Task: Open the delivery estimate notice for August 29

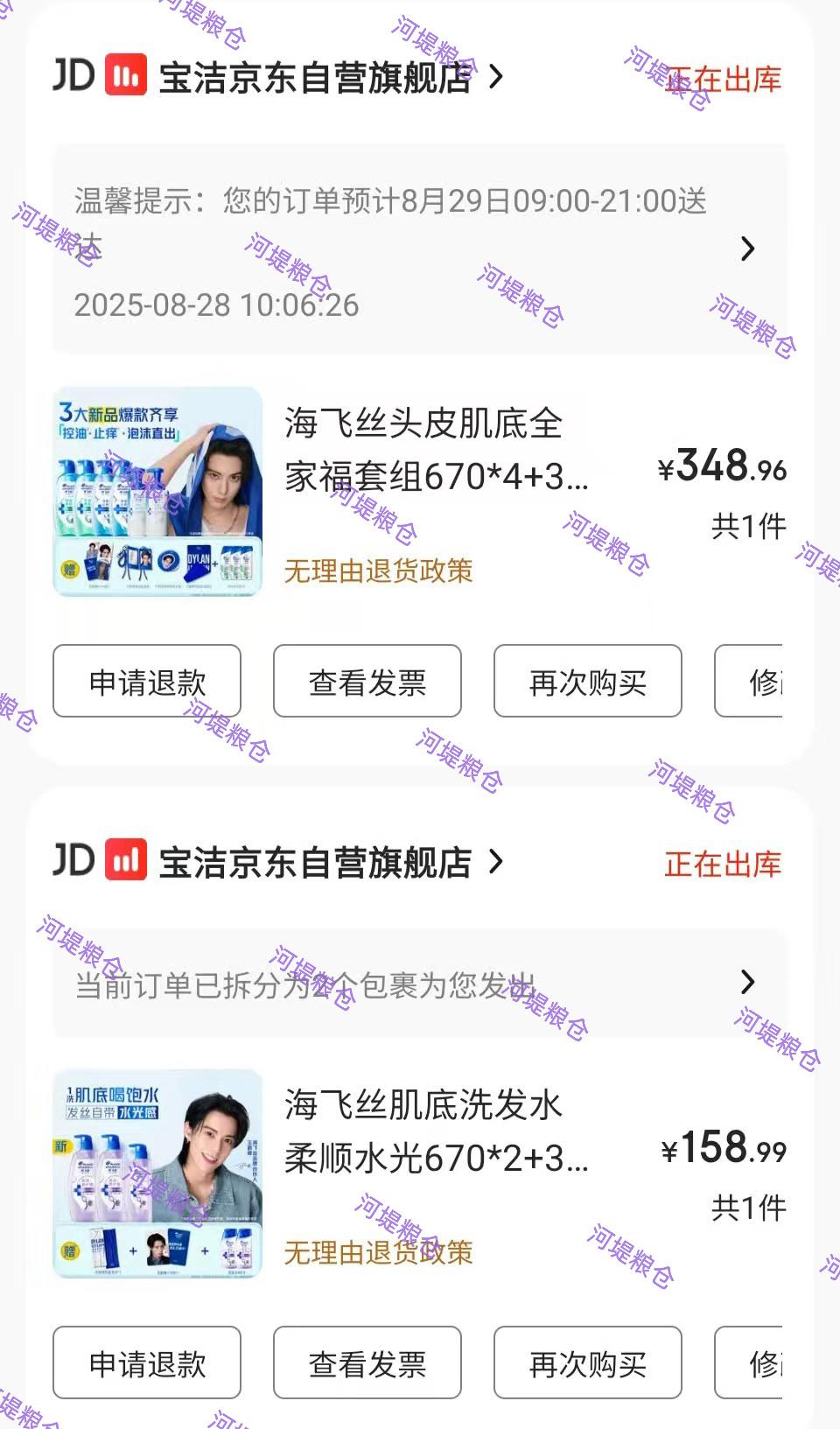Action: click(419, 250)
